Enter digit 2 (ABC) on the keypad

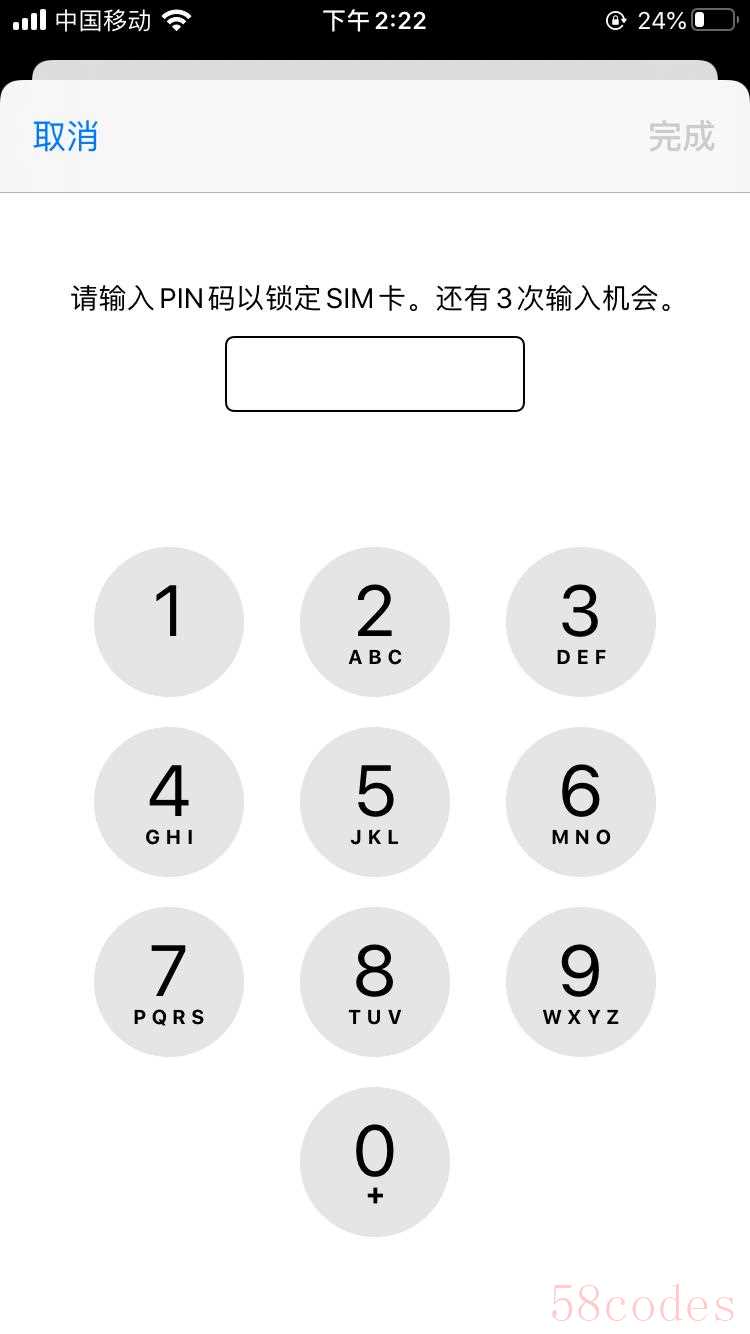[375, 622]
